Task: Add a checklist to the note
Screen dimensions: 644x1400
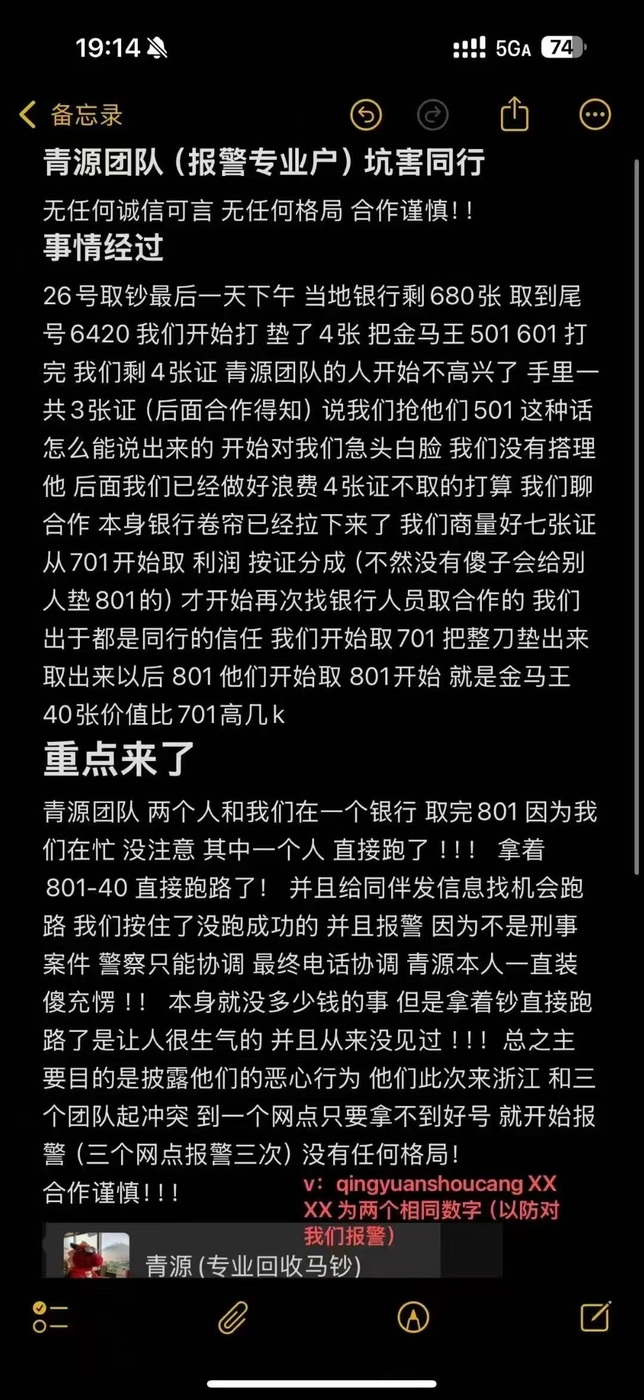Action: click(50, 1316)
